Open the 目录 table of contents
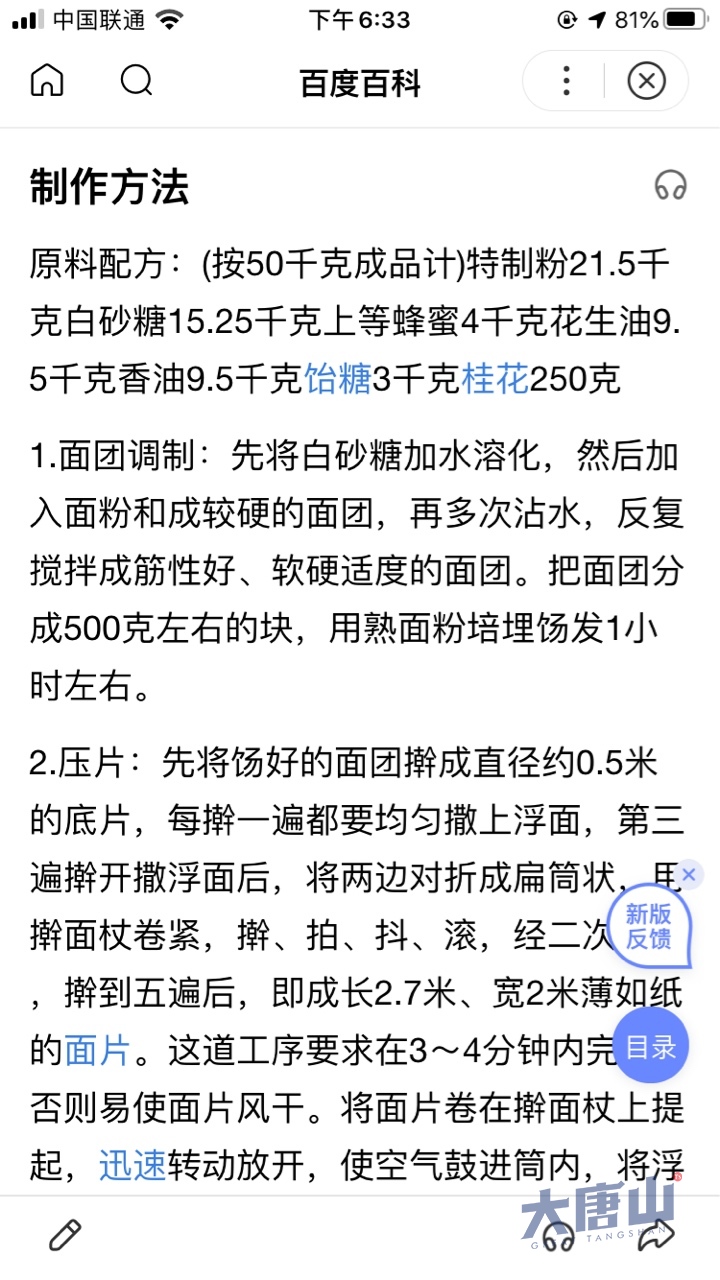This screenshot has height=1280, width=720. 651,1047
